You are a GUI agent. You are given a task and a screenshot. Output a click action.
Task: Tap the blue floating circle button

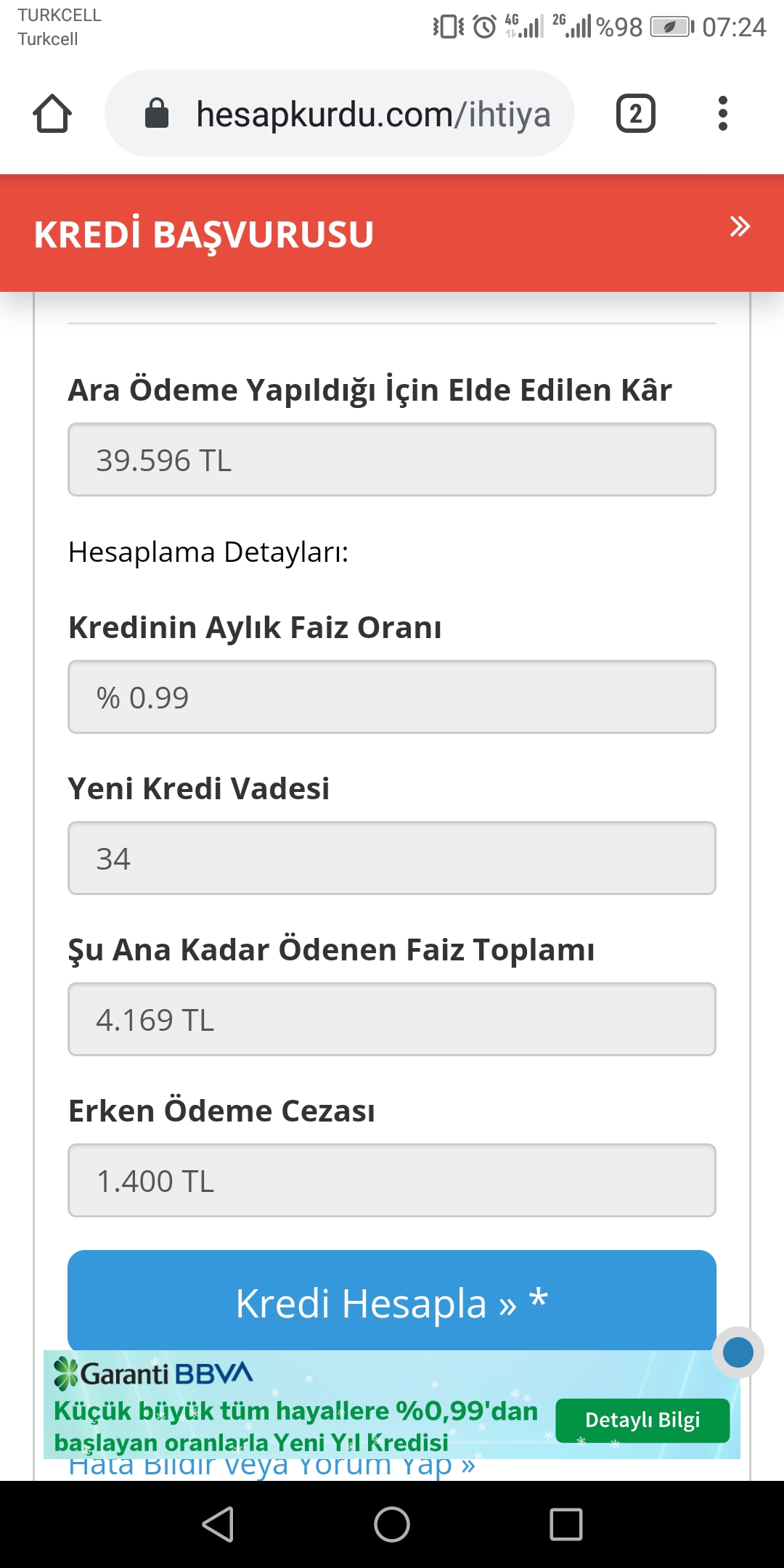click(738, 1352)
